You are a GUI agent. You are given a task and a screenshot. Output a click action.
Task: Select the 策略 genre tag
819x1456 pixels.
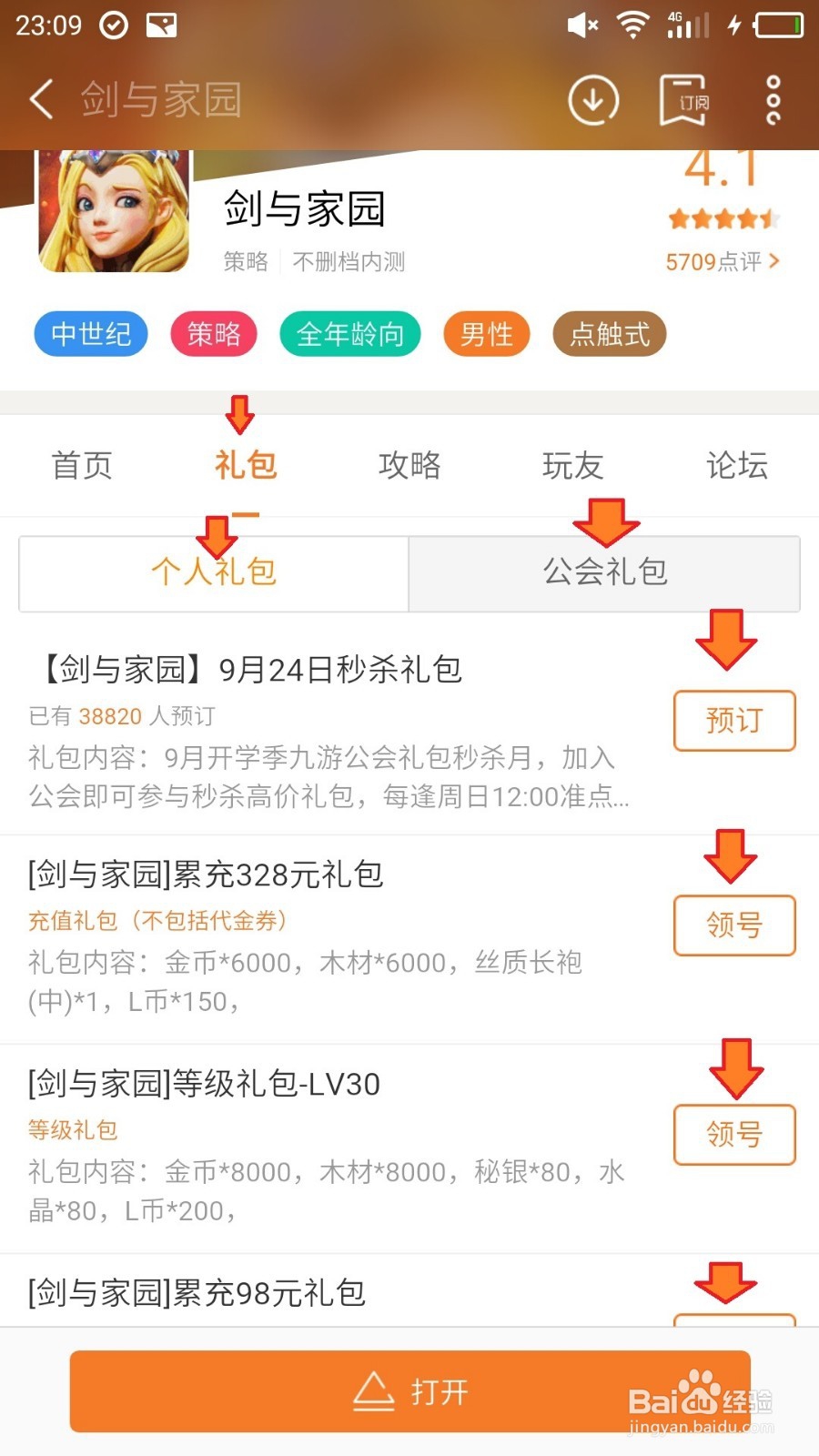tap(213, 334)
